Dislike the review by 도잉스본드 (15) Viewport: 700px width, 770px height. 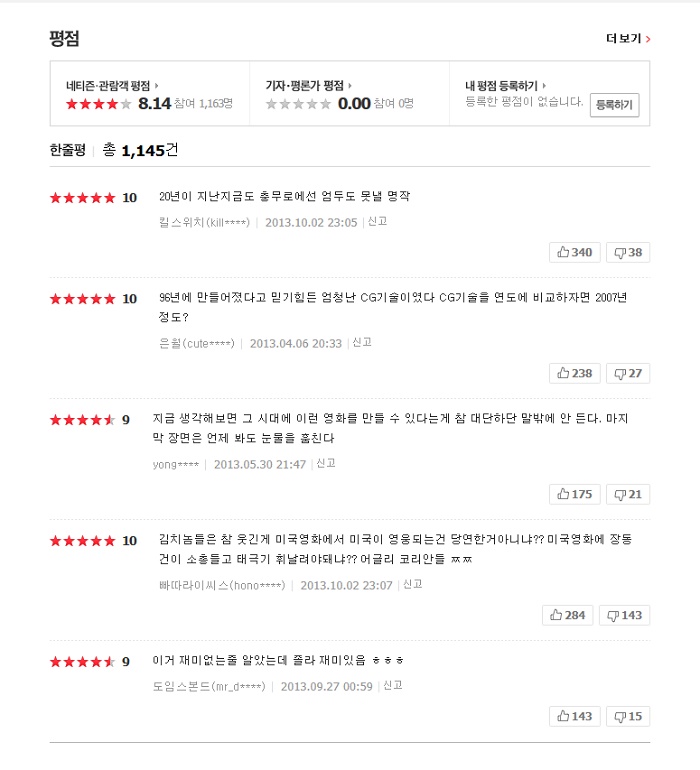click(628, 716)
